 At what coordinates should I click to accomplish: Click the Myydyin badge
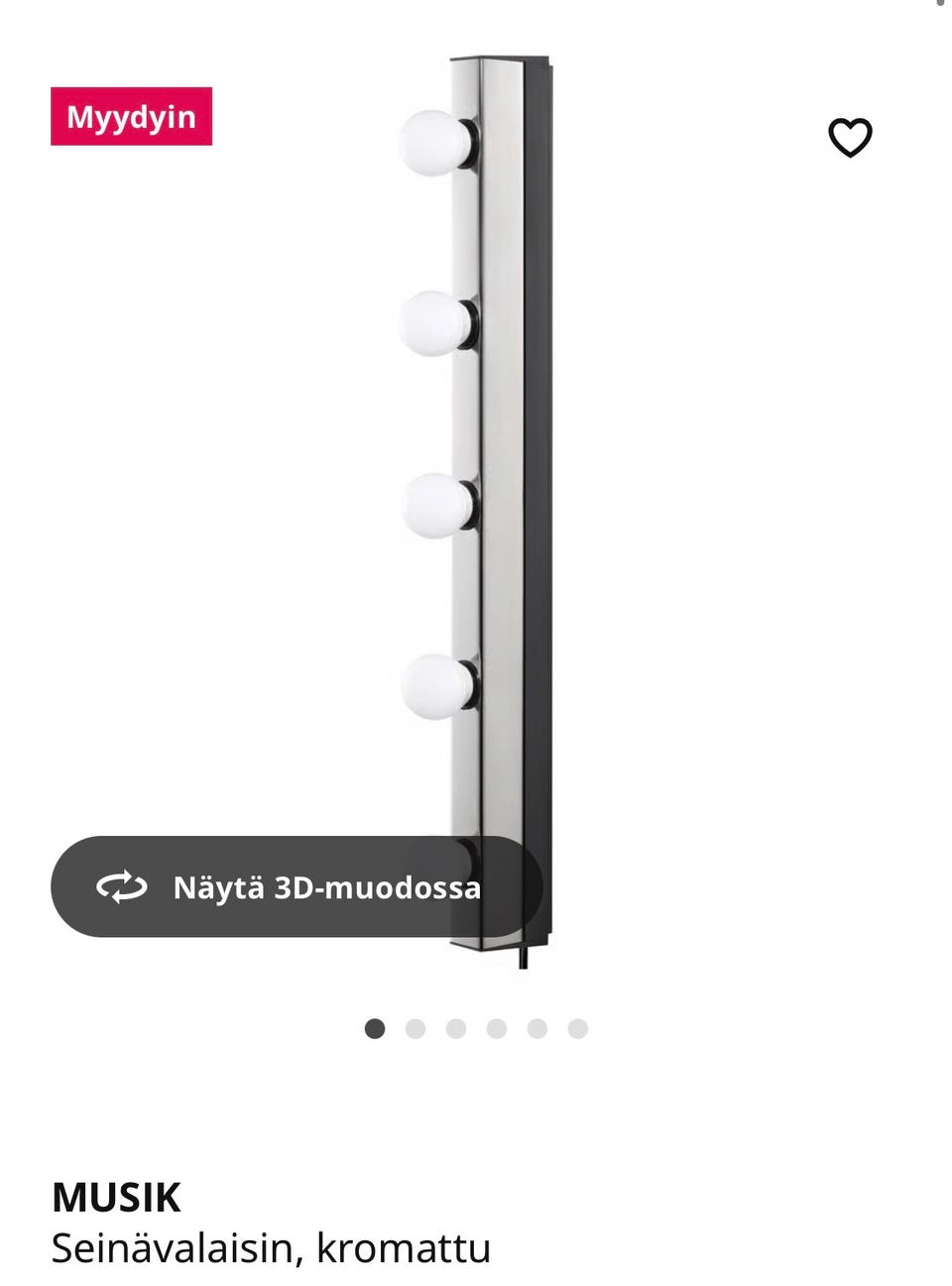130,116
